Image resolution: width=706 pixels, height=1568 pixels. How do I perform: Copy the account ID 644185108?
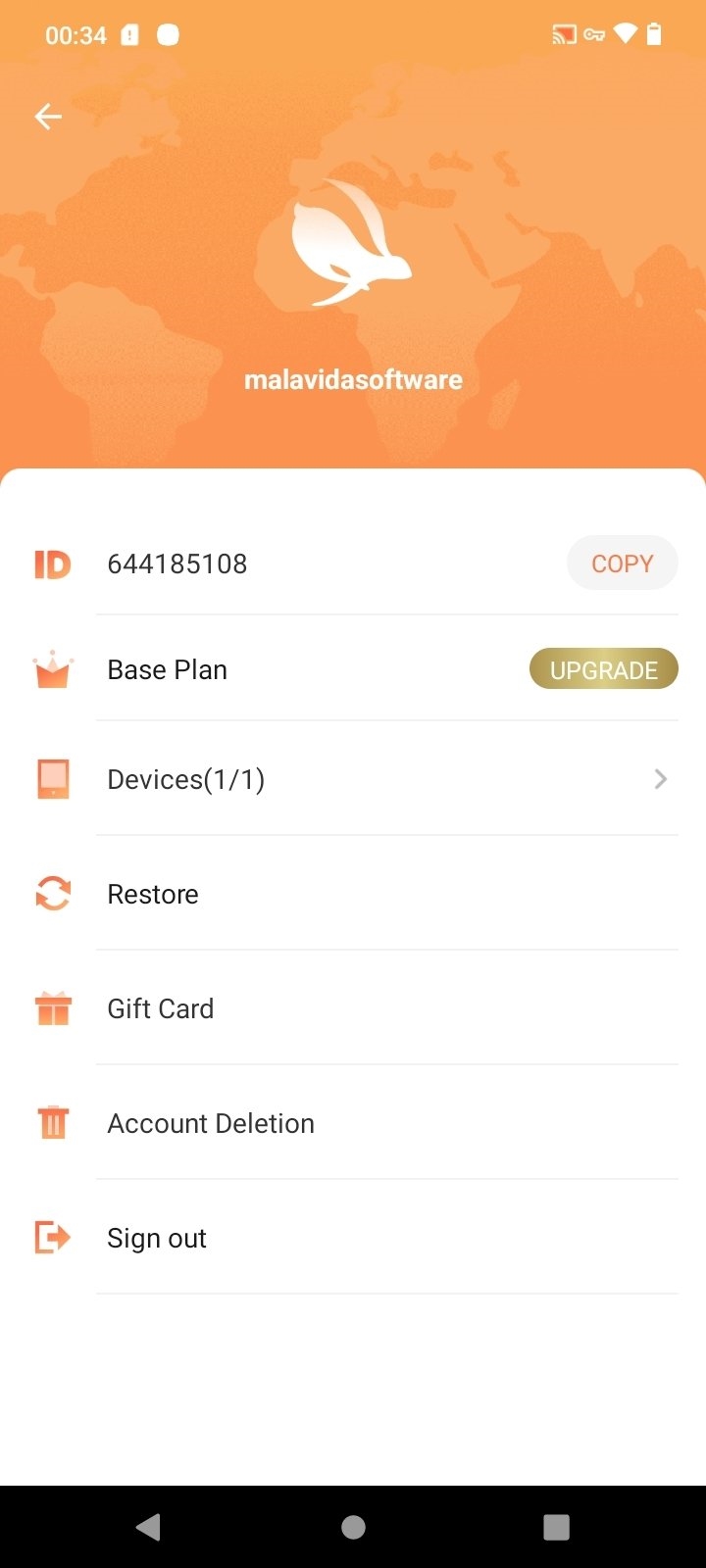click(x=622, y=563)
